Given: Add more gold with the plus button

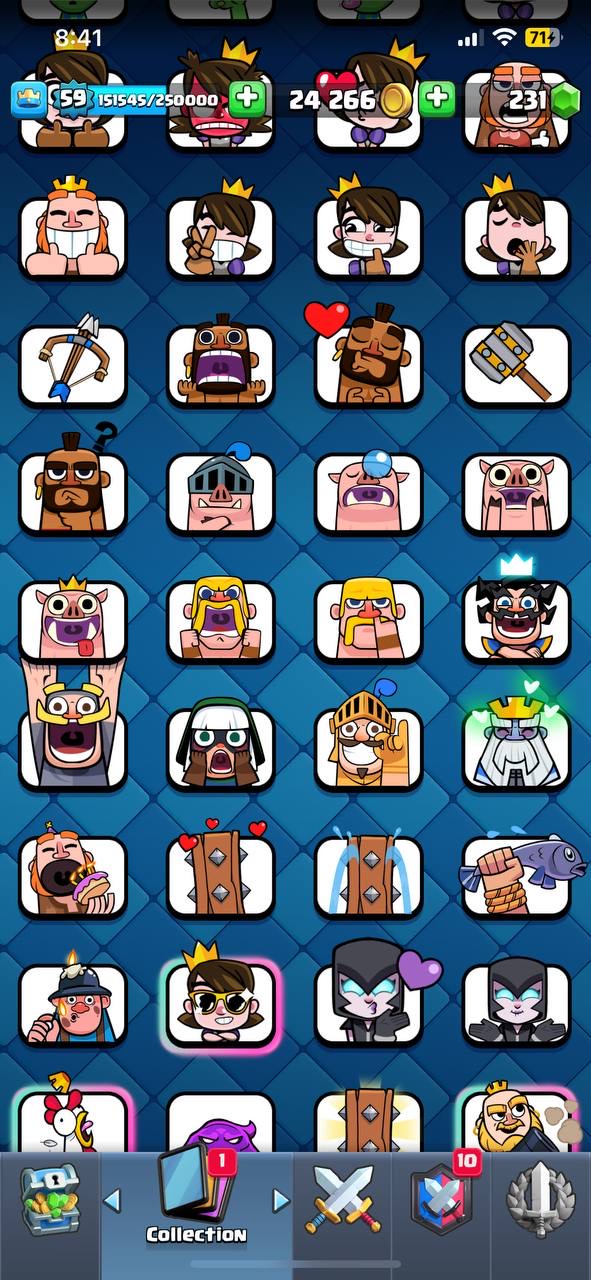Looking at the screenshot, I should [436, 99].
